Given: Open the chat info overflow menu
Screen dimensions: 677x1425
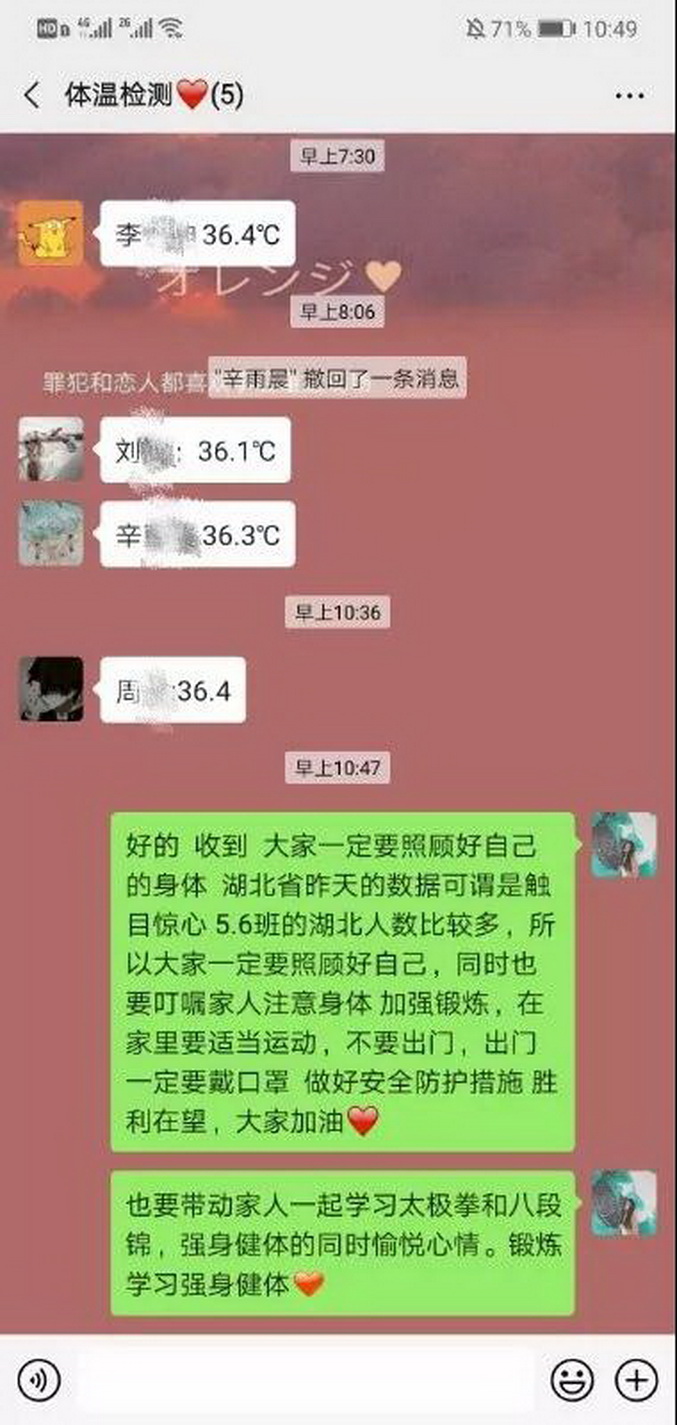Looking at the screenshot, I should (x=629, y=96).
